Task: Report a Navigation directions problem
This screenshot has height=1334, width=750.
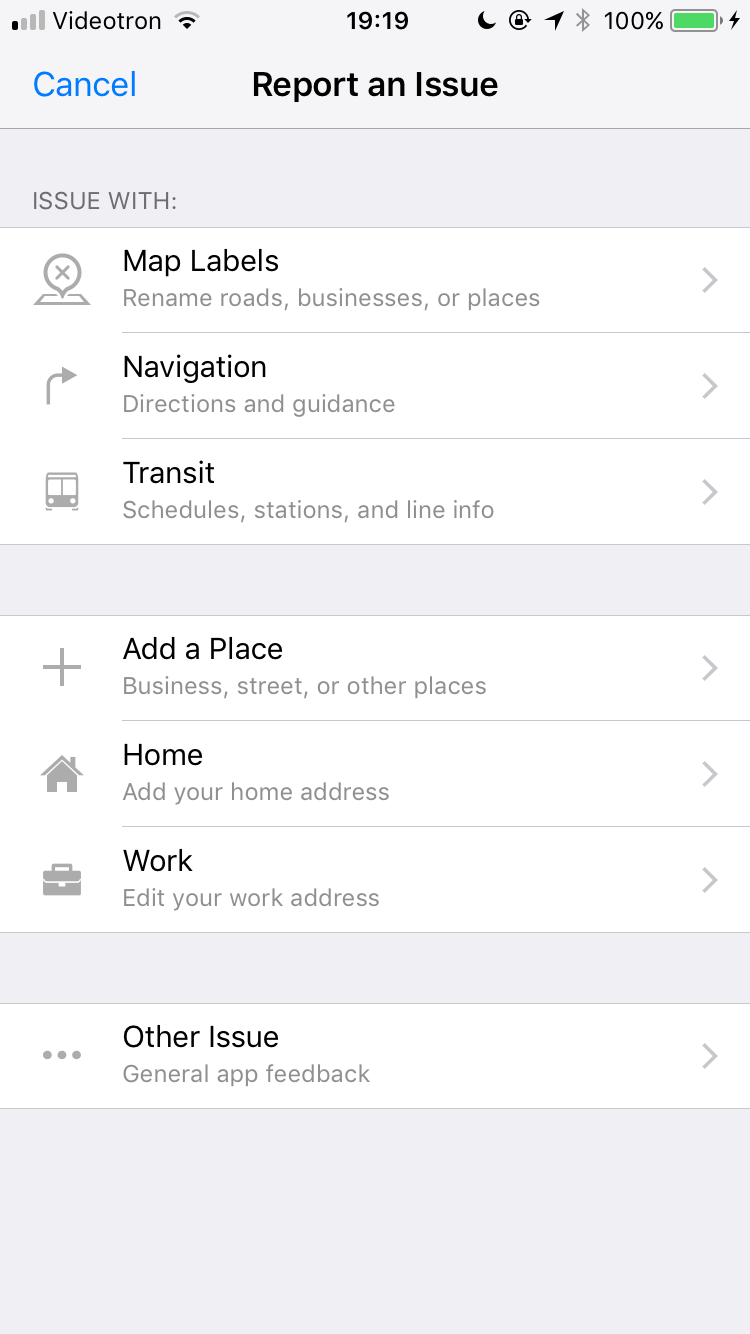Action: pos(375,386)
